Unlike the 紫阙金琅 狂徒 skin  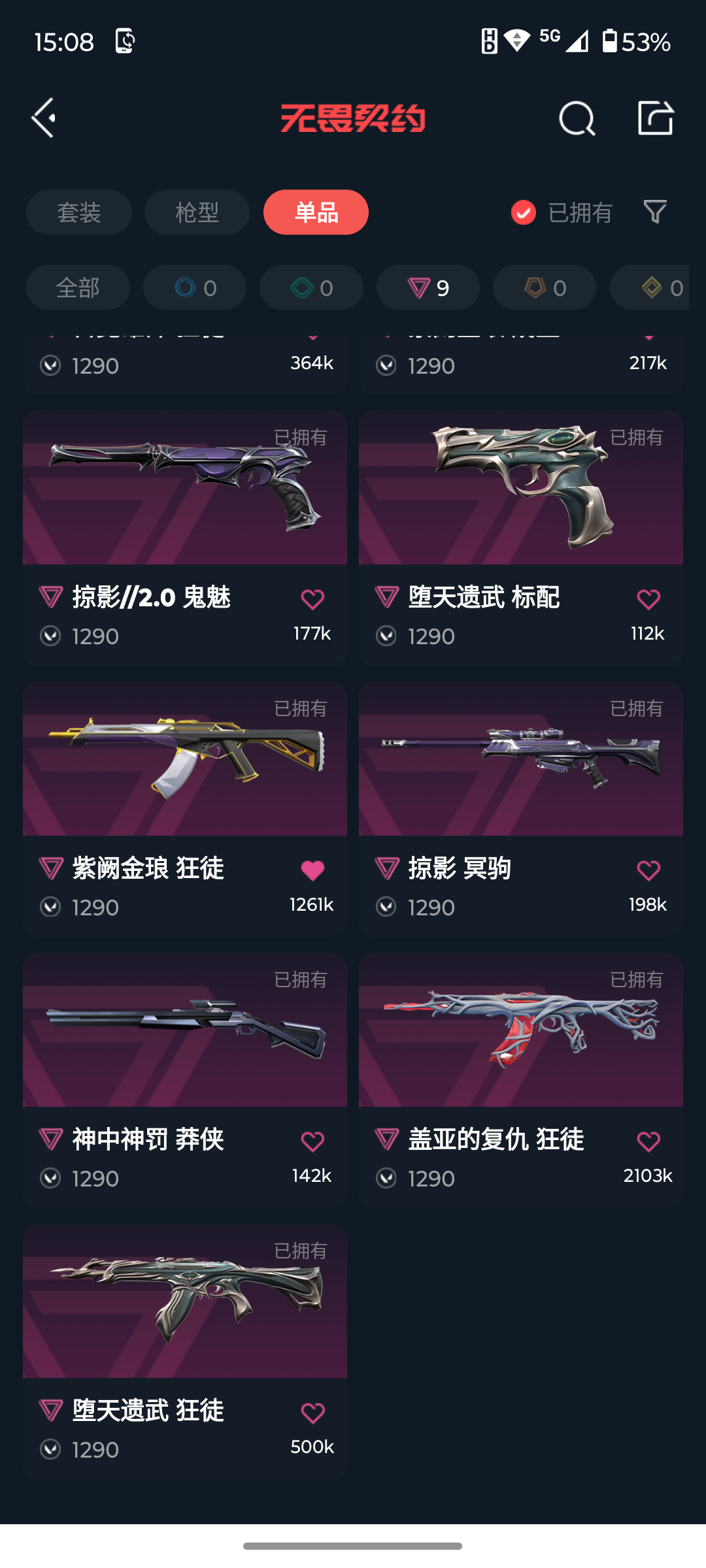tap(312, 870)
